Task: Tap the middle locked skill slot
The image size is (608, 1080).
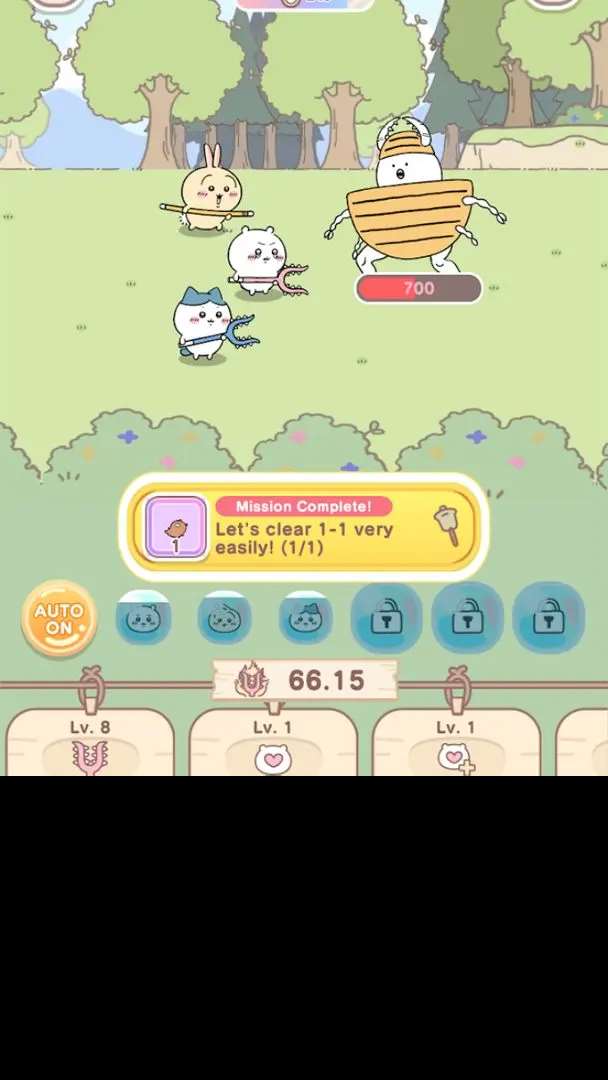Action: click(x=467, y=619)
